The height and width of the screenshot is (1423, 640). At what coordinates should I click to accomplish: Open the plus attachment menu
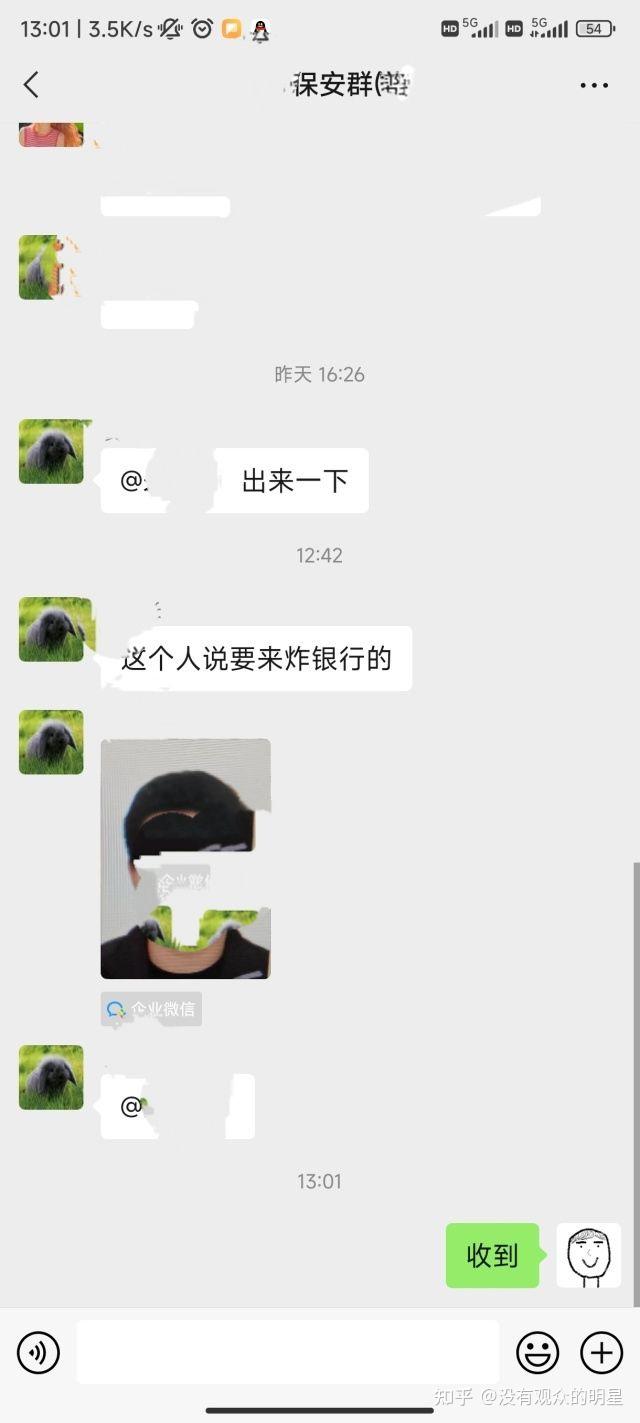[601, 1353]
